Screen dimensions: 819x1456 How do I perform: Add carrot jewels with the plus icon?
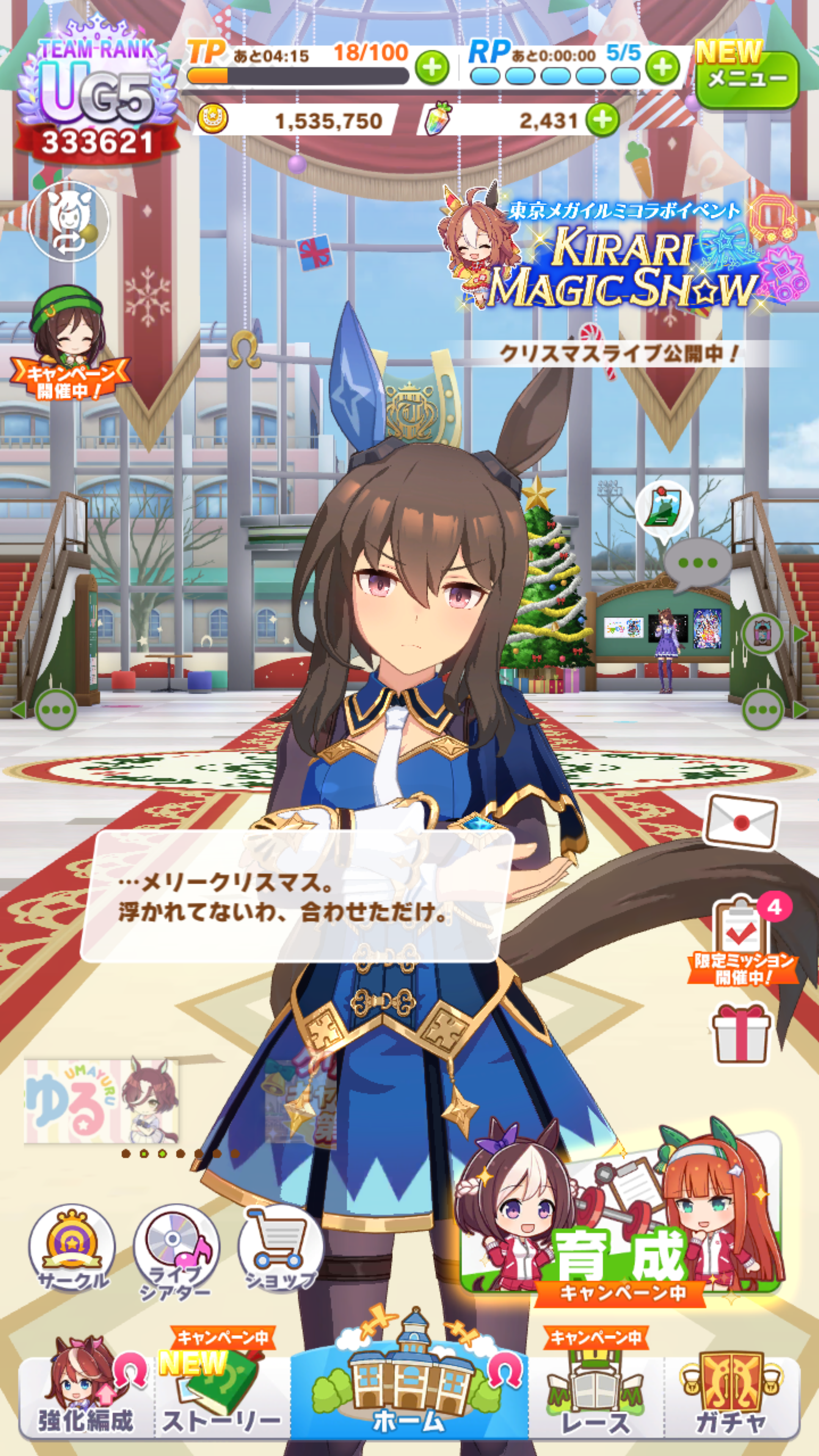click(x=602, y=121)
